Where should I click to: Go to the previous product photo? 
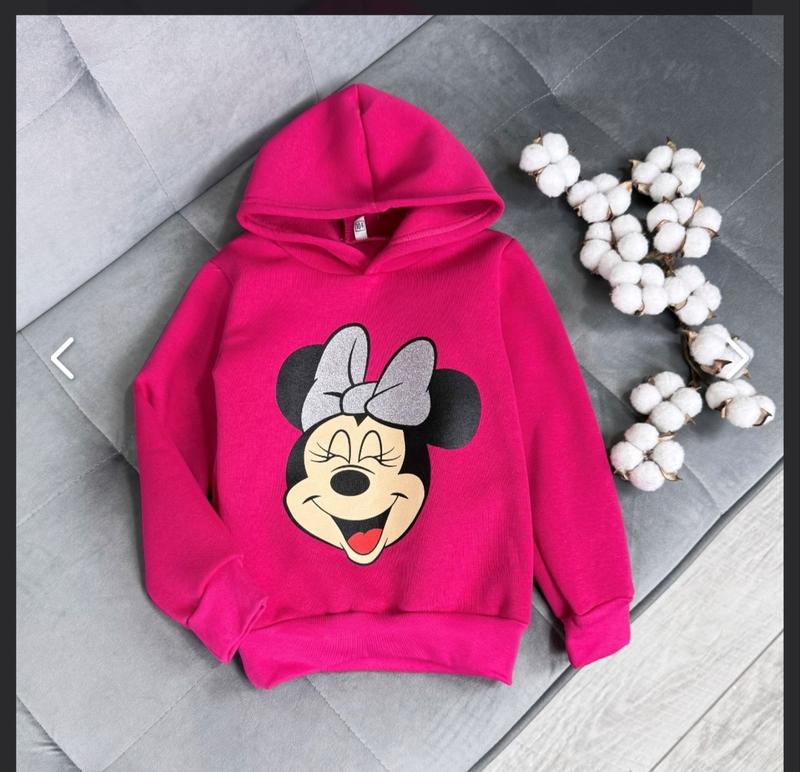point(63,358)
